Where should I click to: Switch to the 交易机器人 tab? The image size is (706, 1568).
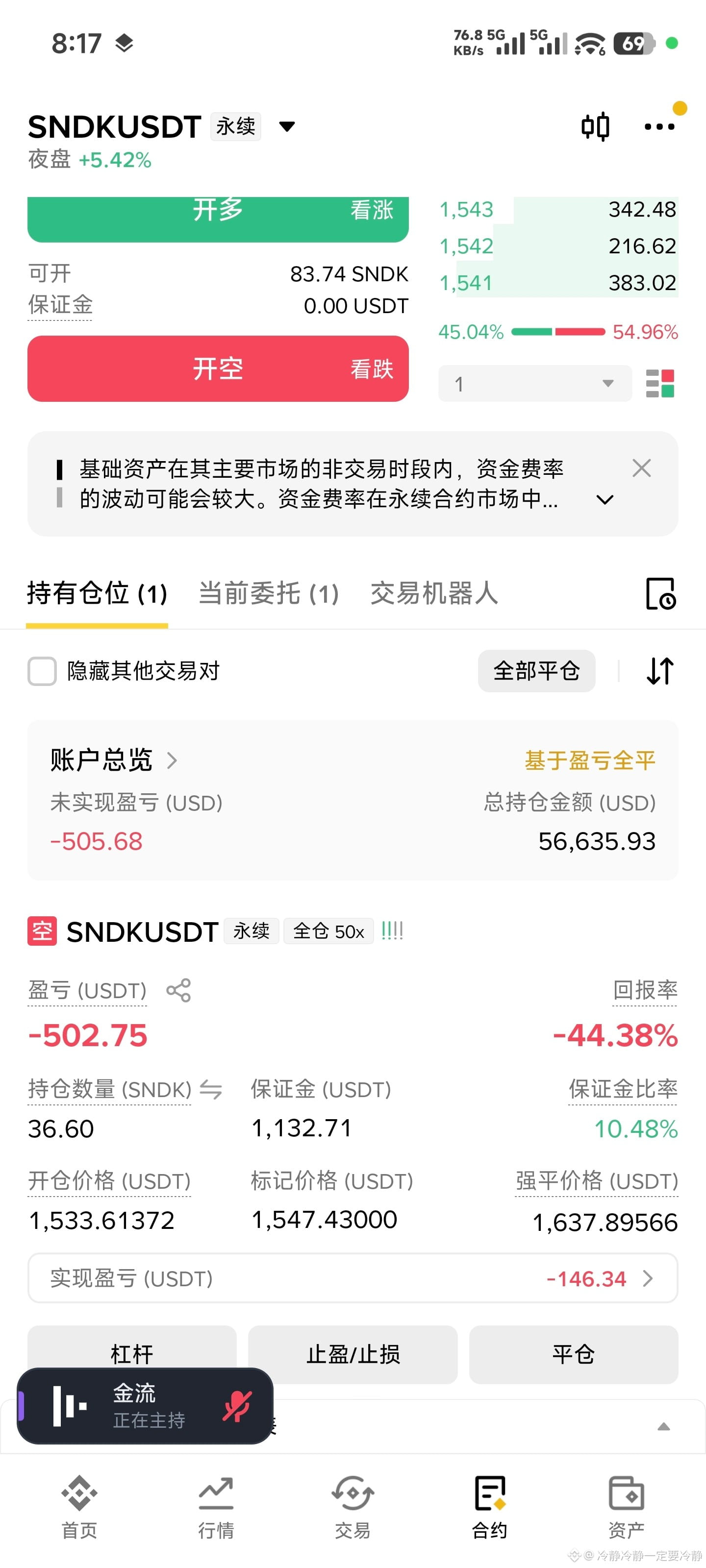click(x=434, y=593)
